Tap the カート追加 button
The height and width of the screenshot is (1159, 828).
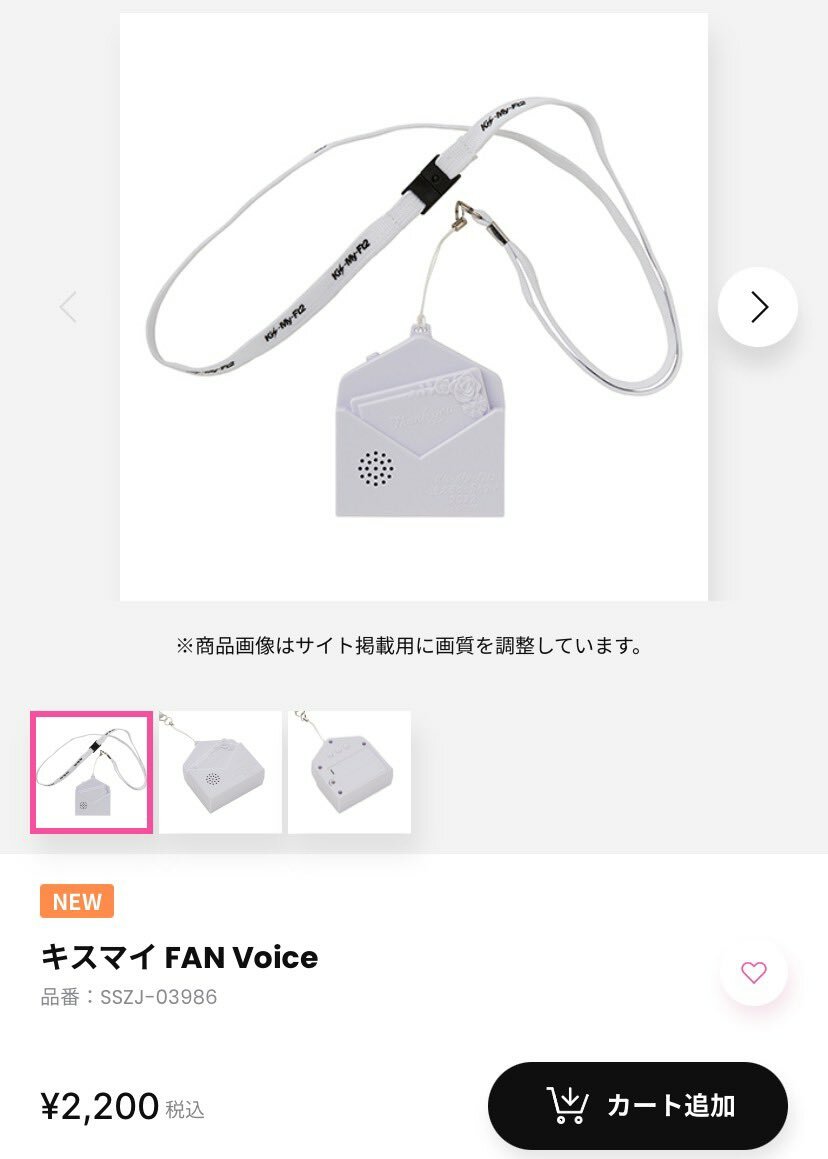638,1105
